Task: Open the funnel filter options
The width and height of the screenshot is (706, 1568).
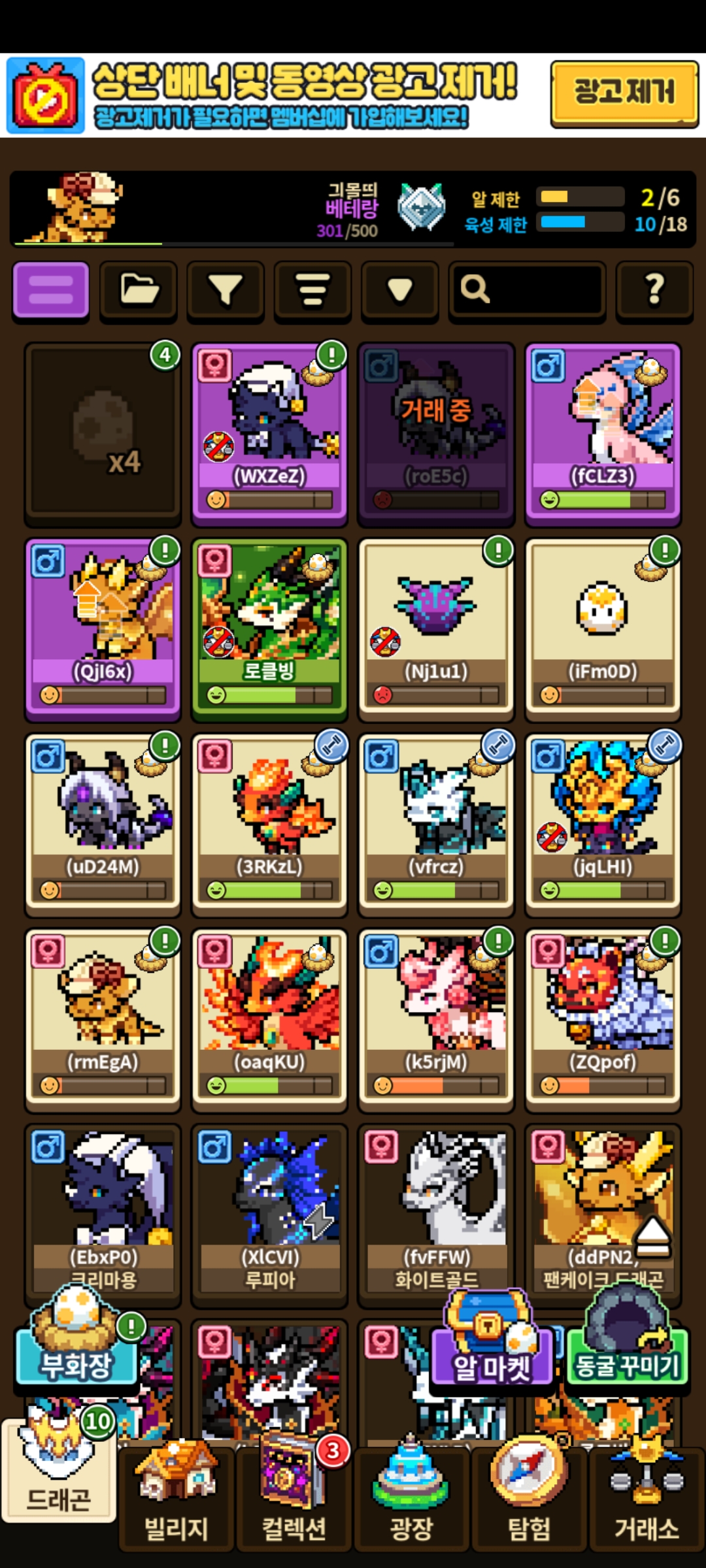Action: click(225, 289)
